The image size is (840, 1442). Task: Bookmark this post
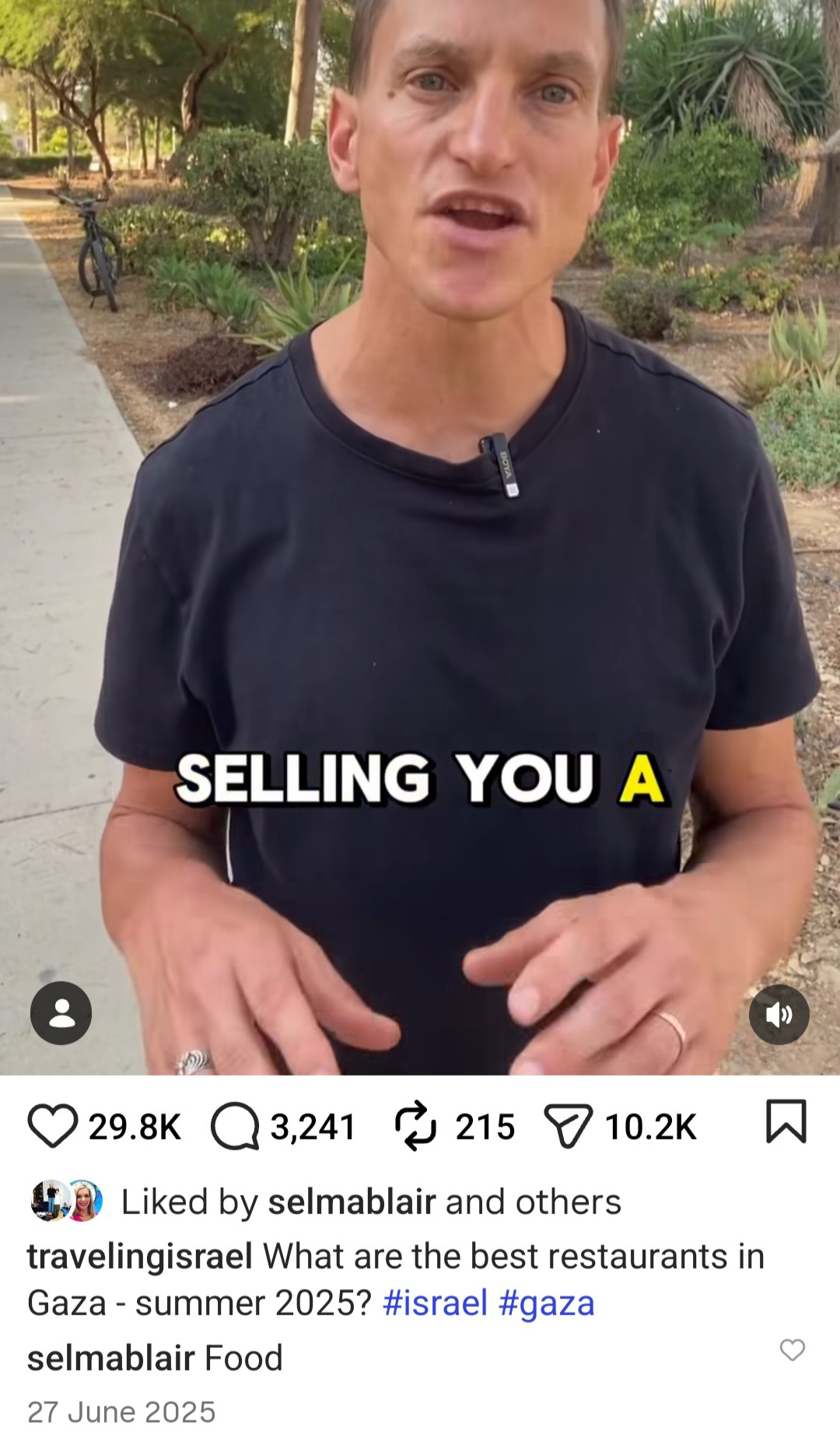point(786,1121)
